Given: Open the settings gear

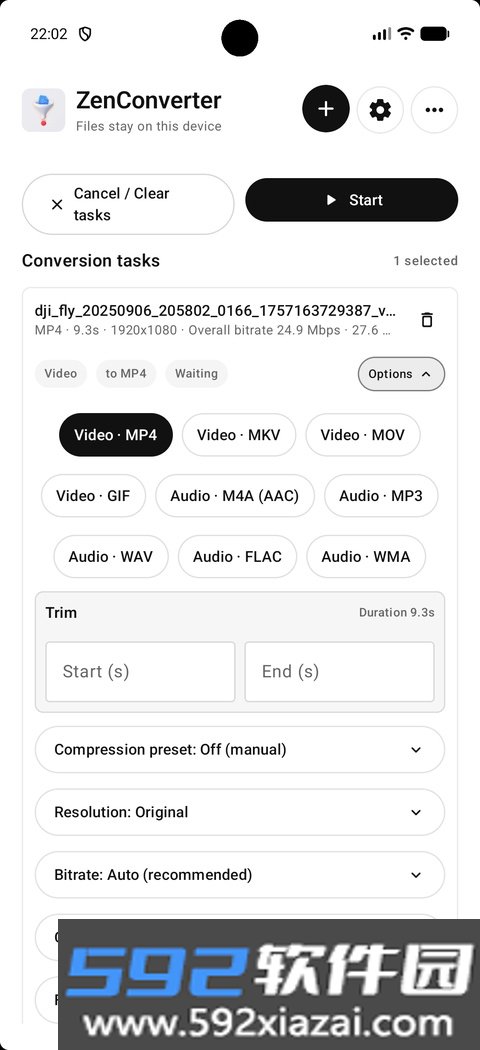Looking at the screenshot, I should pos(380,109).
